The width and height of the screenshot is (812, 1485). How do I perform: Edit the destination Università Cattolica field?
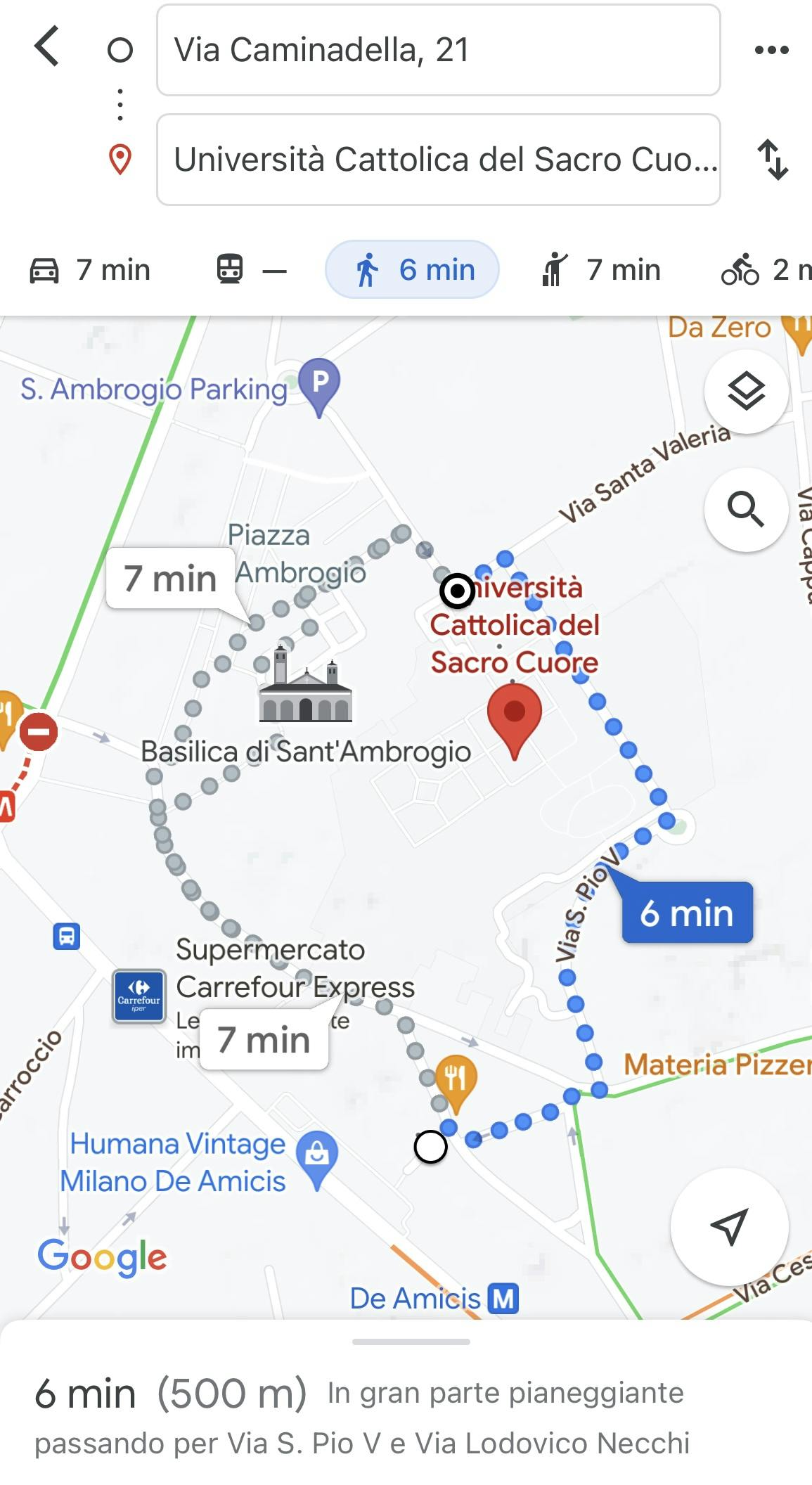pos(437,160)
